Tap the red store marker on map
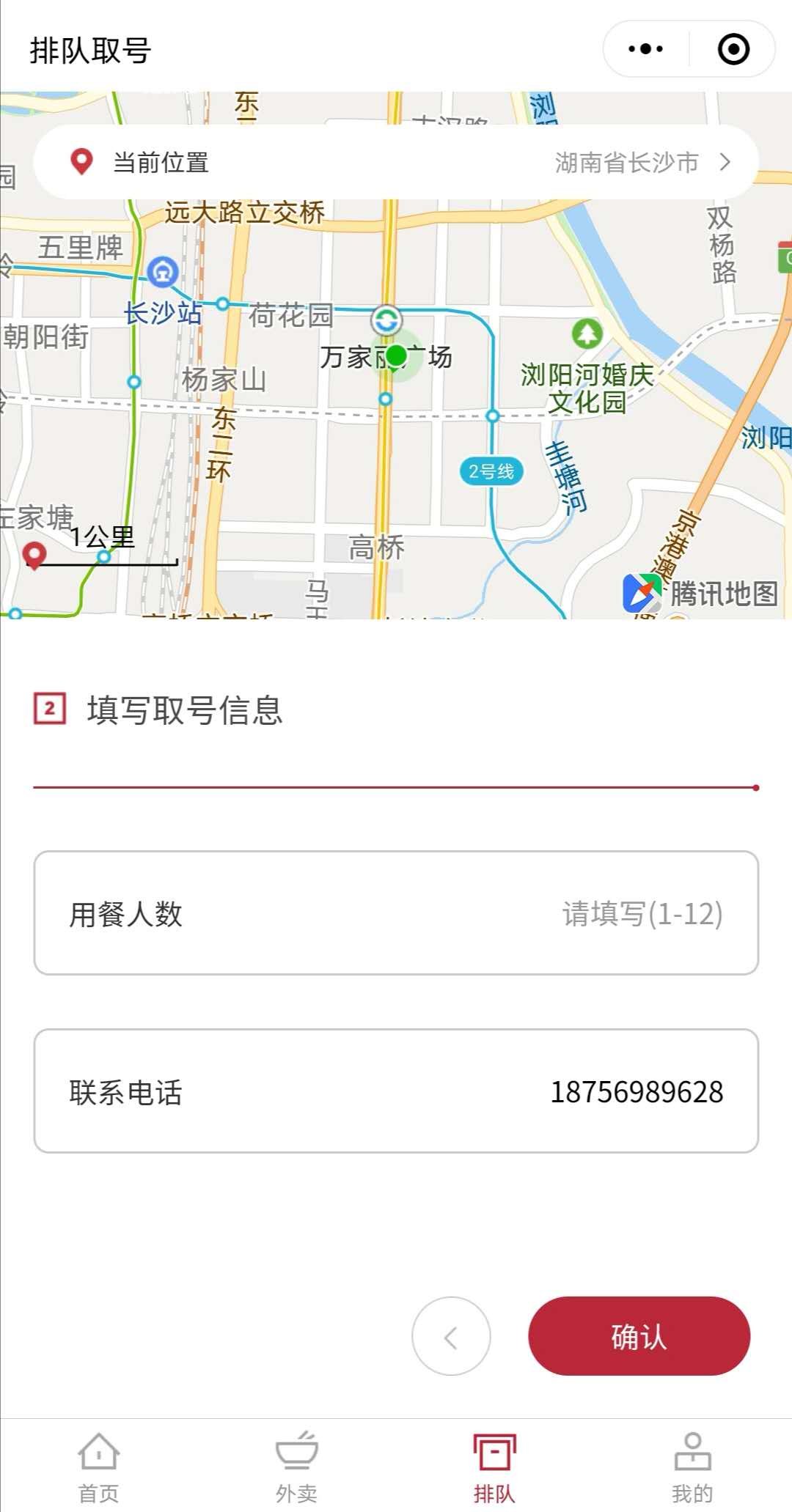Screen dimensions: 792x1512 pyautogui.click(x=34, y=555)
